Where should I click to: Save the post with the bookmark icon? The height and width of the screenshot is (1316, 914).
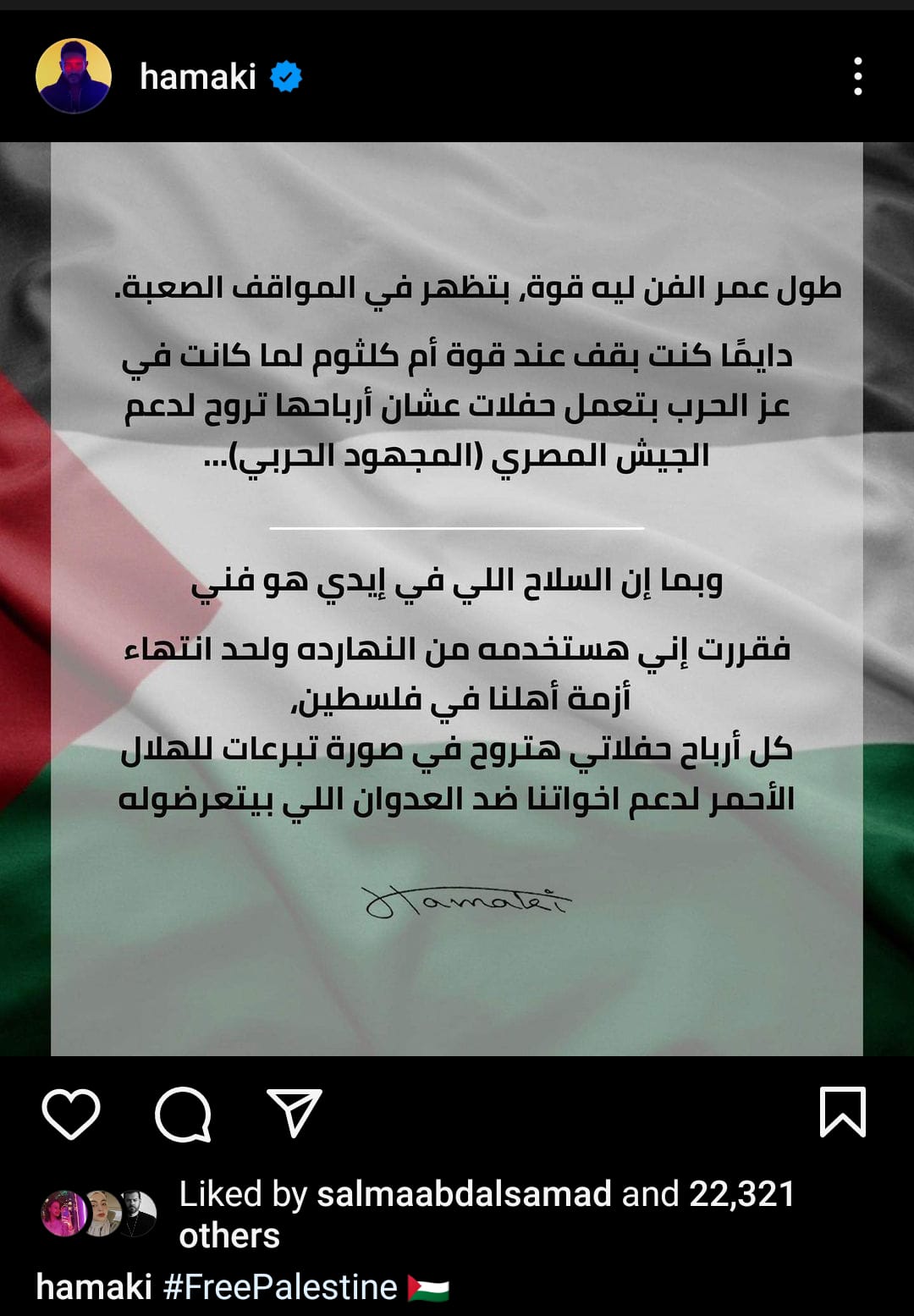pos(842,1112)
